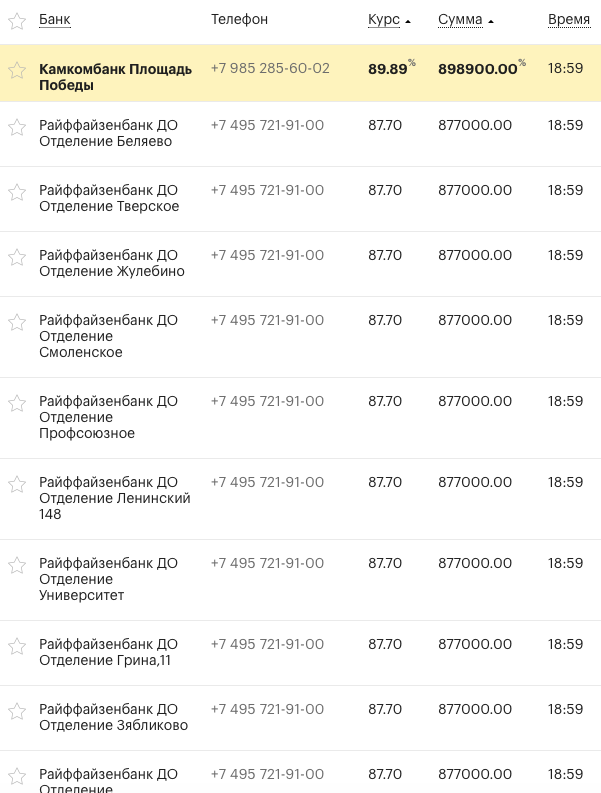The image size is (601, 793).
Task: Star the Отделение Смоленское row
Action: click(17, 322)
